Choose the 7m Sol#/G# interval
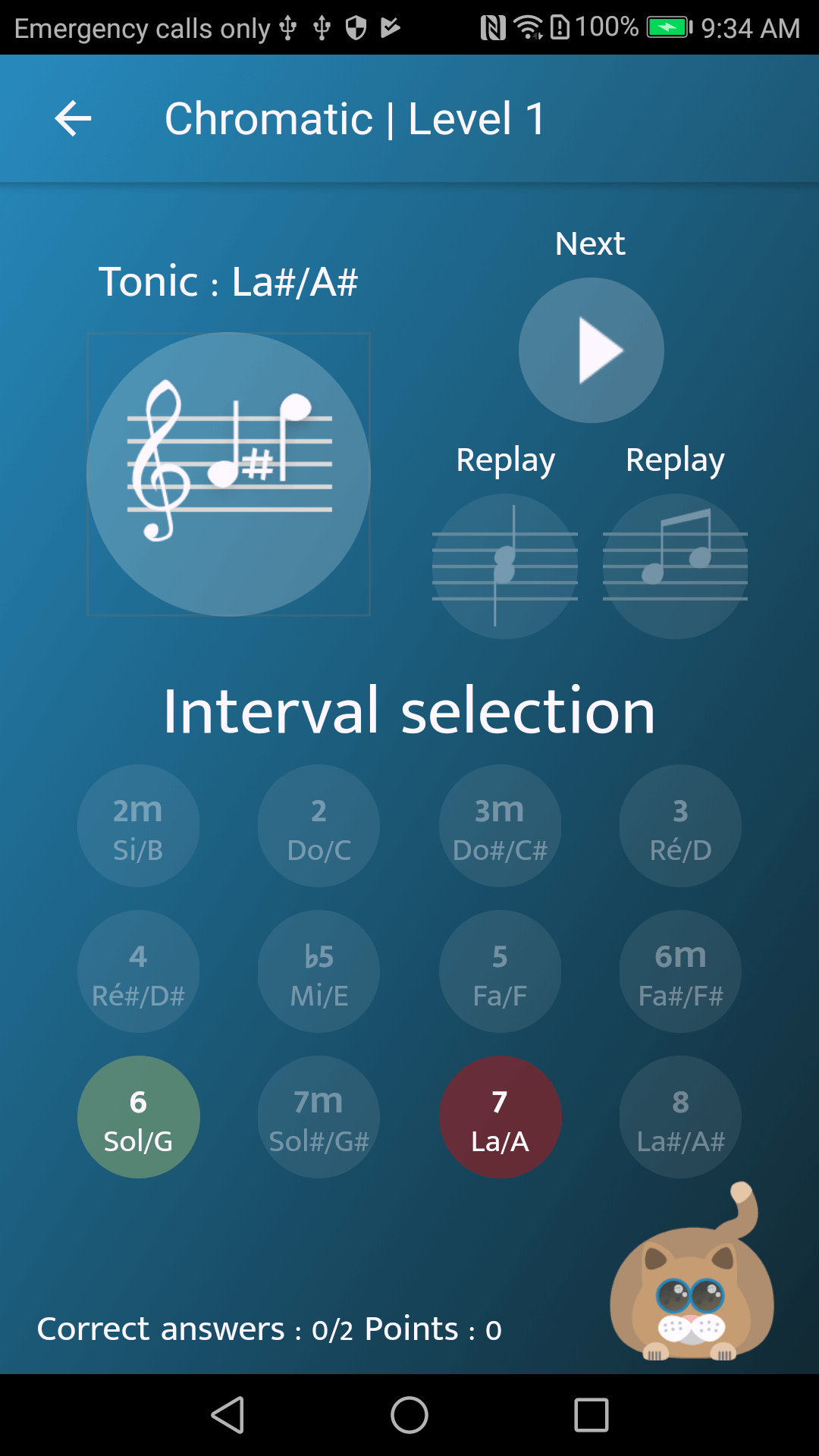 point(318,1118)
